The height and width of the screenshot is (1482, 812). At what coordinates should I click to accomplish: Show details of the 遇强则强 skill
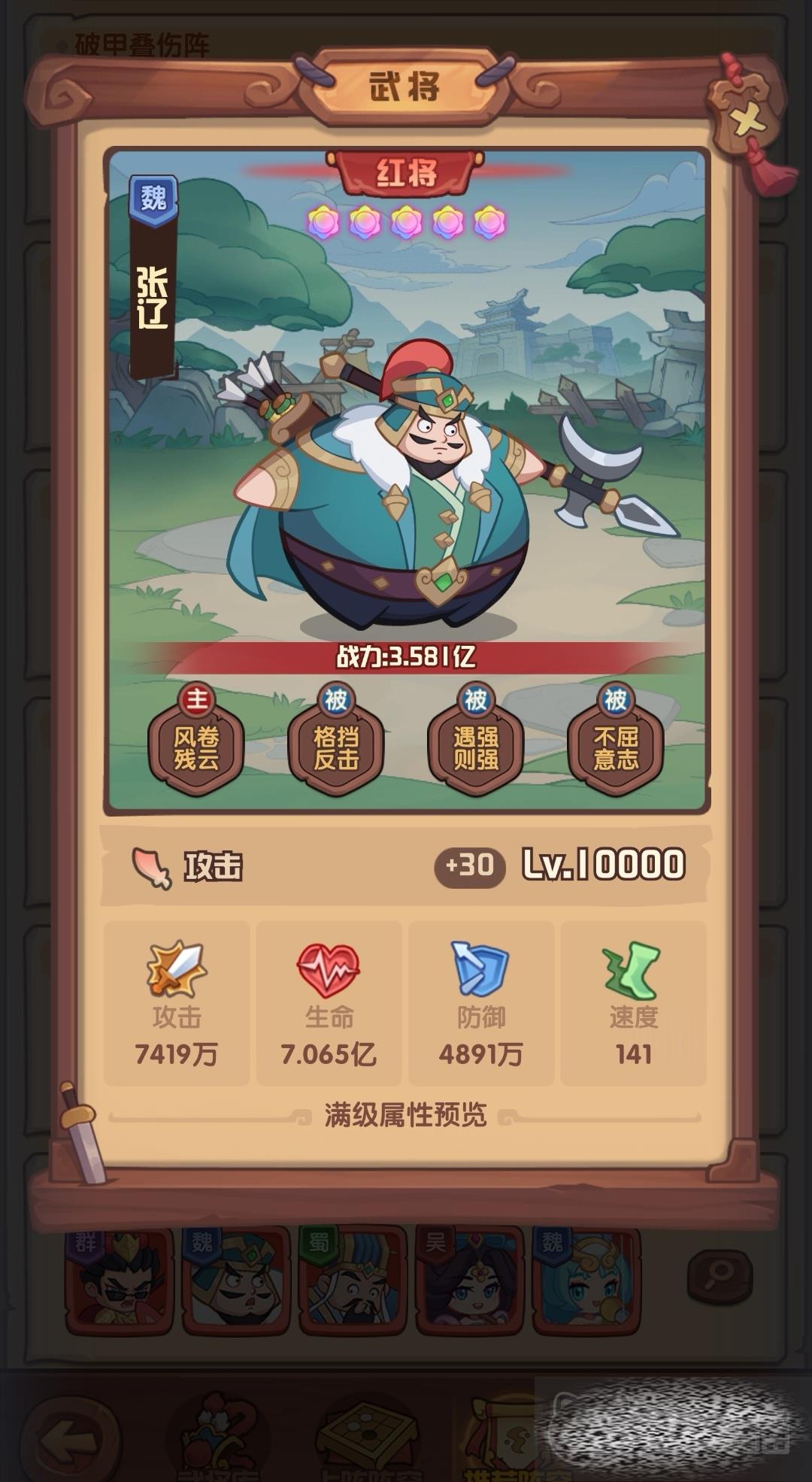pos(475,747)
